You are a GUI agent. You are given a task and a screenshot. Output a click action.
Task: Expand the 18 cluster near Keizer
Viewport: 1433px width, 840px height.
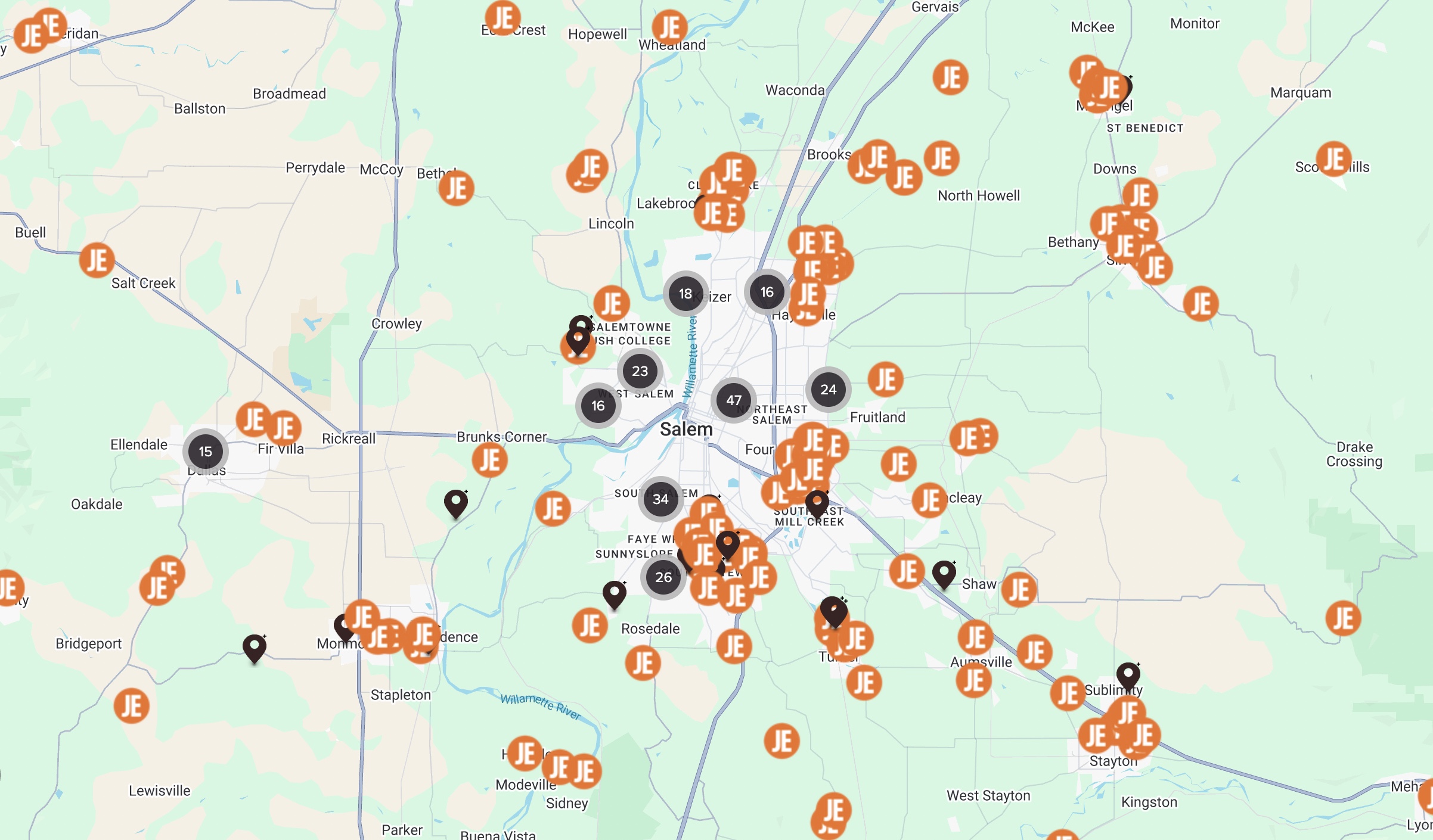click(686, 294)
